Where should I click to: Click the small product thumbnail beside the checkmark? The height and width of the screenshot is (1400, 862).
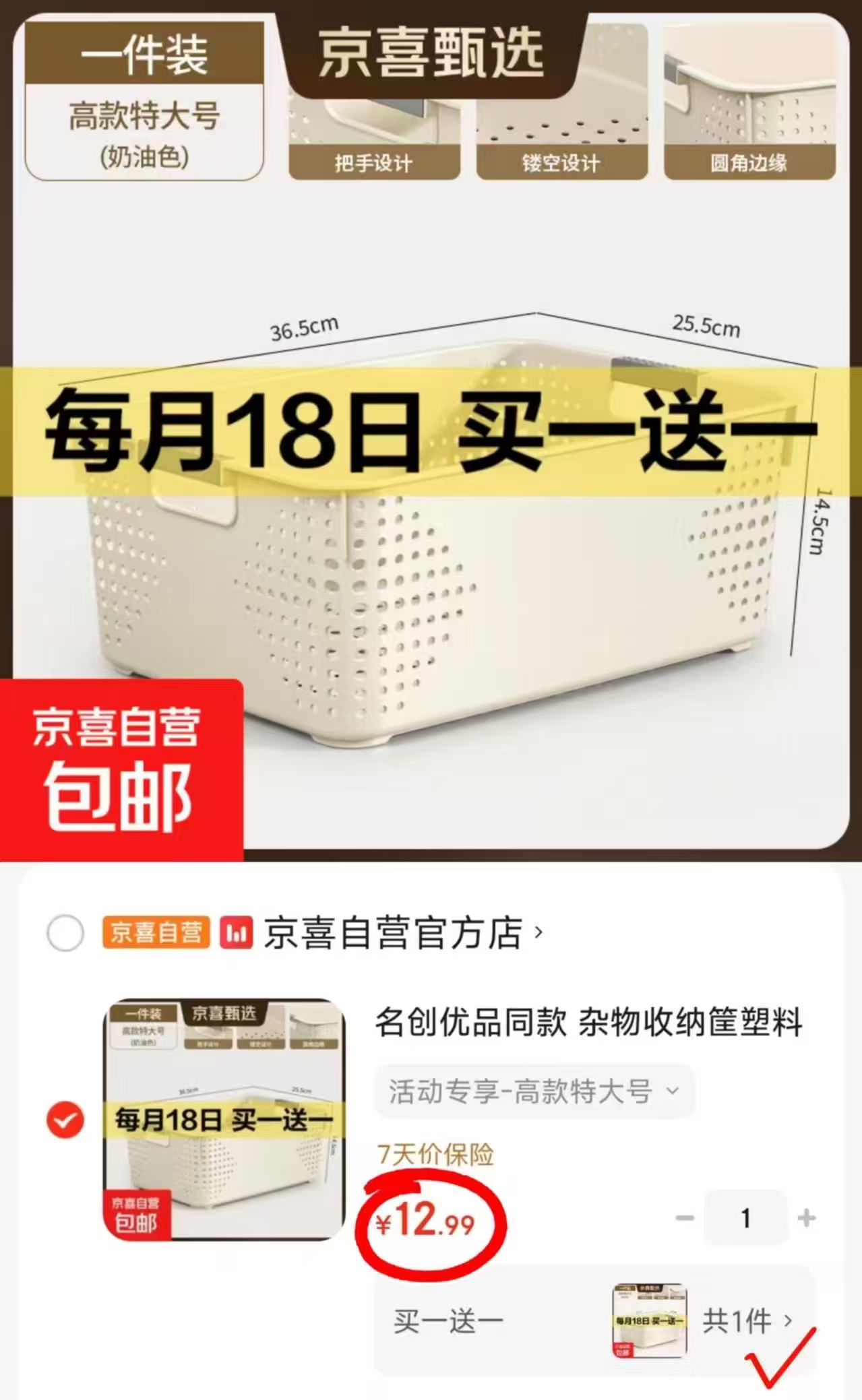point(648,1318)
